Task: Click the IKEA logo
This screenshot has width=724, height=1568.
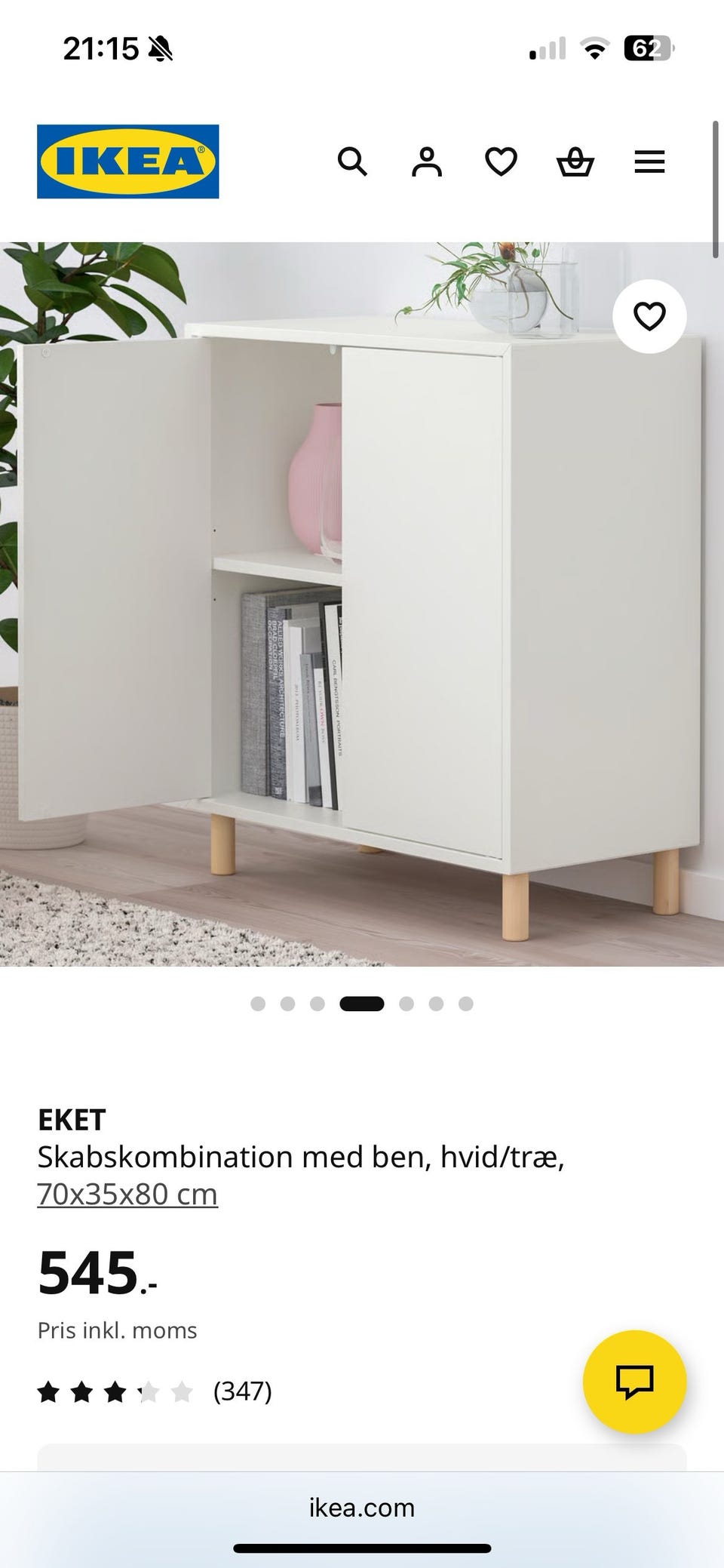Action: tap(127, 161)
